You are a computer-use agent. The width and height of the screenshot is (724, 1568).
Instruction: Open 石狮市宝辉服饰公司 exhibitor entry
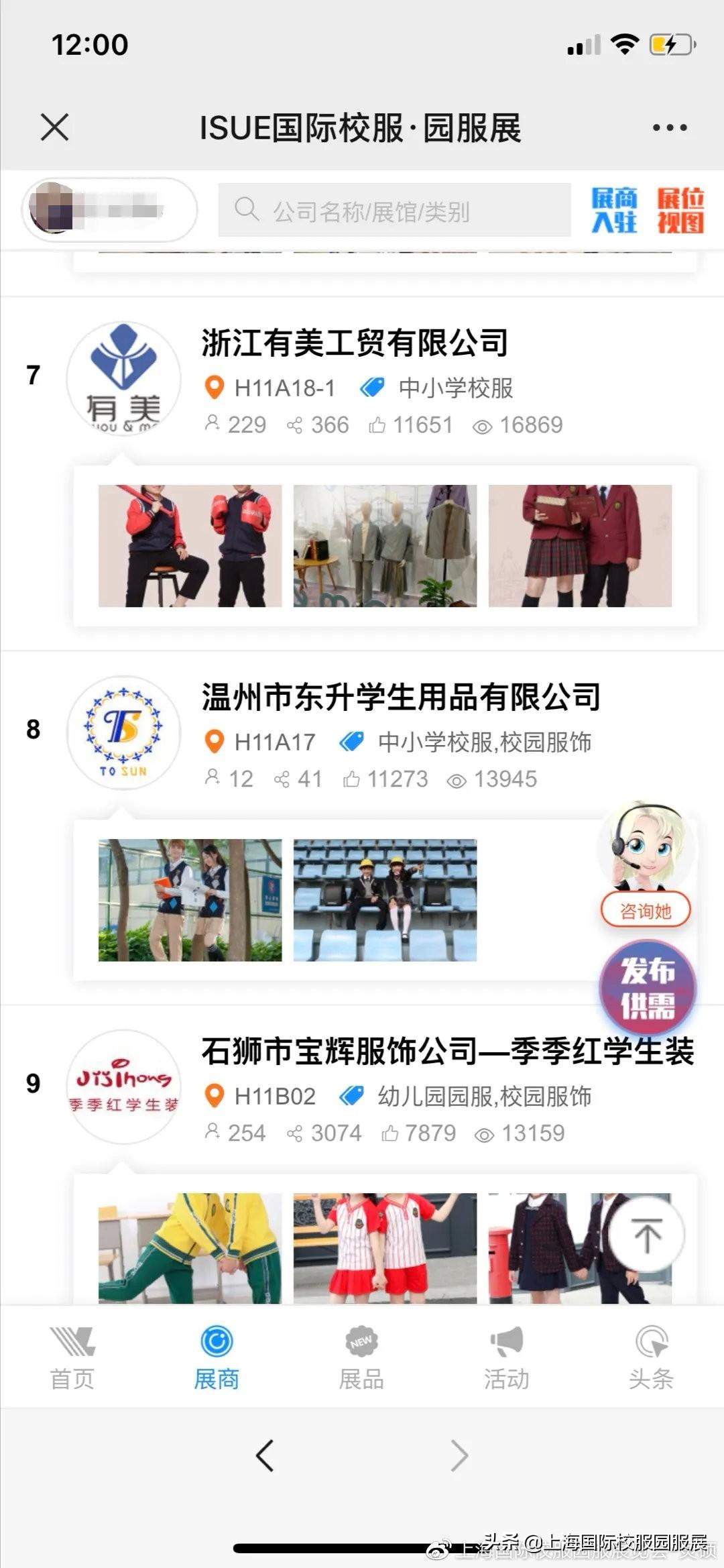446,1052
